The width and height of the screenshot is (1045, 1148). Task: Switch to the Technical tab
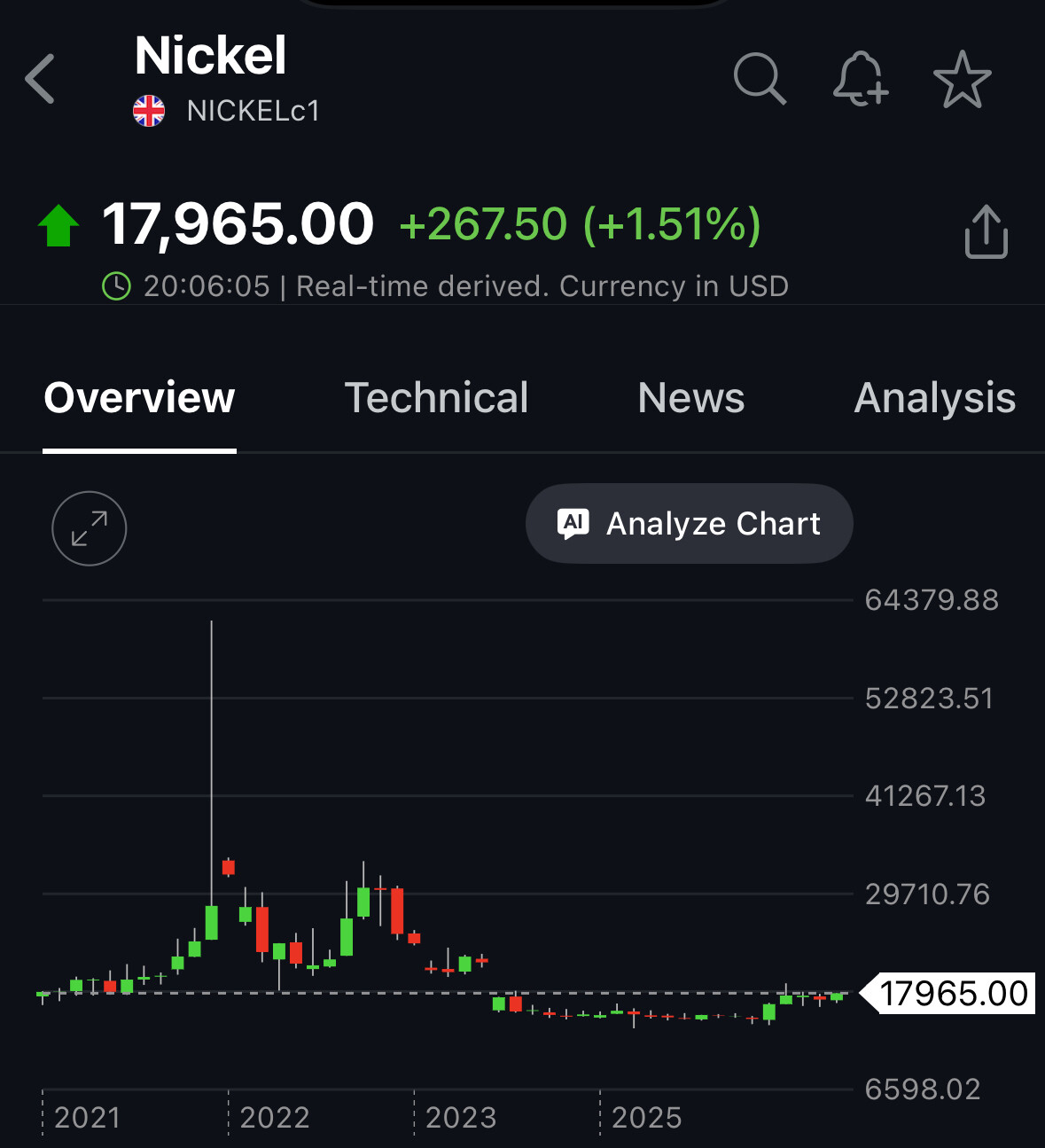tap(436, 398)
